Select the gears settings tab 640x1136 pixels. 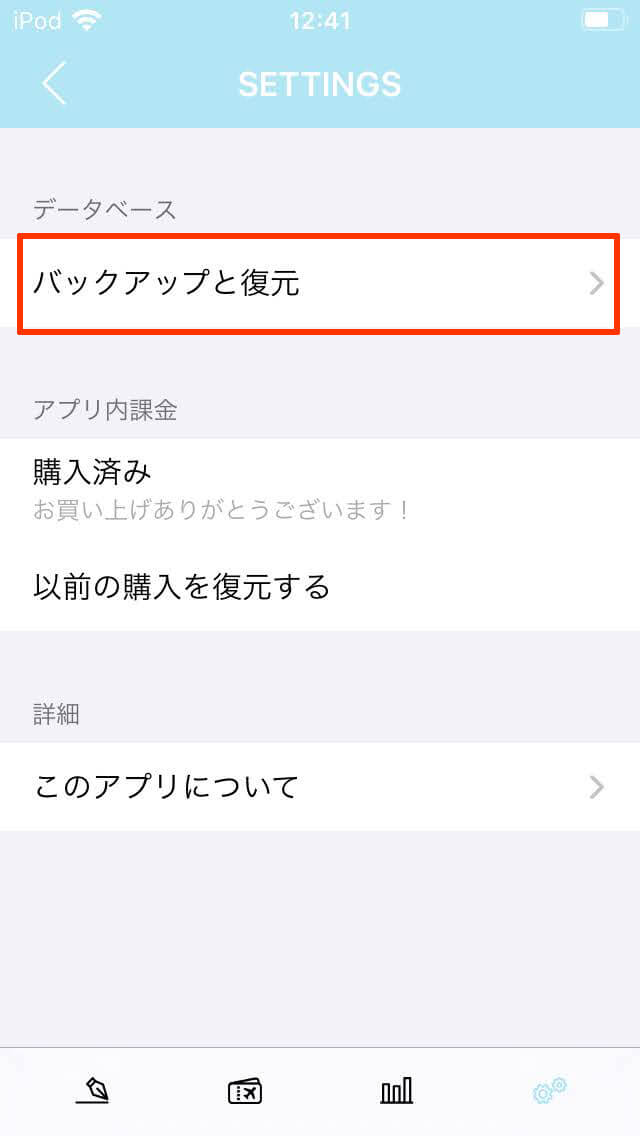549,1090
